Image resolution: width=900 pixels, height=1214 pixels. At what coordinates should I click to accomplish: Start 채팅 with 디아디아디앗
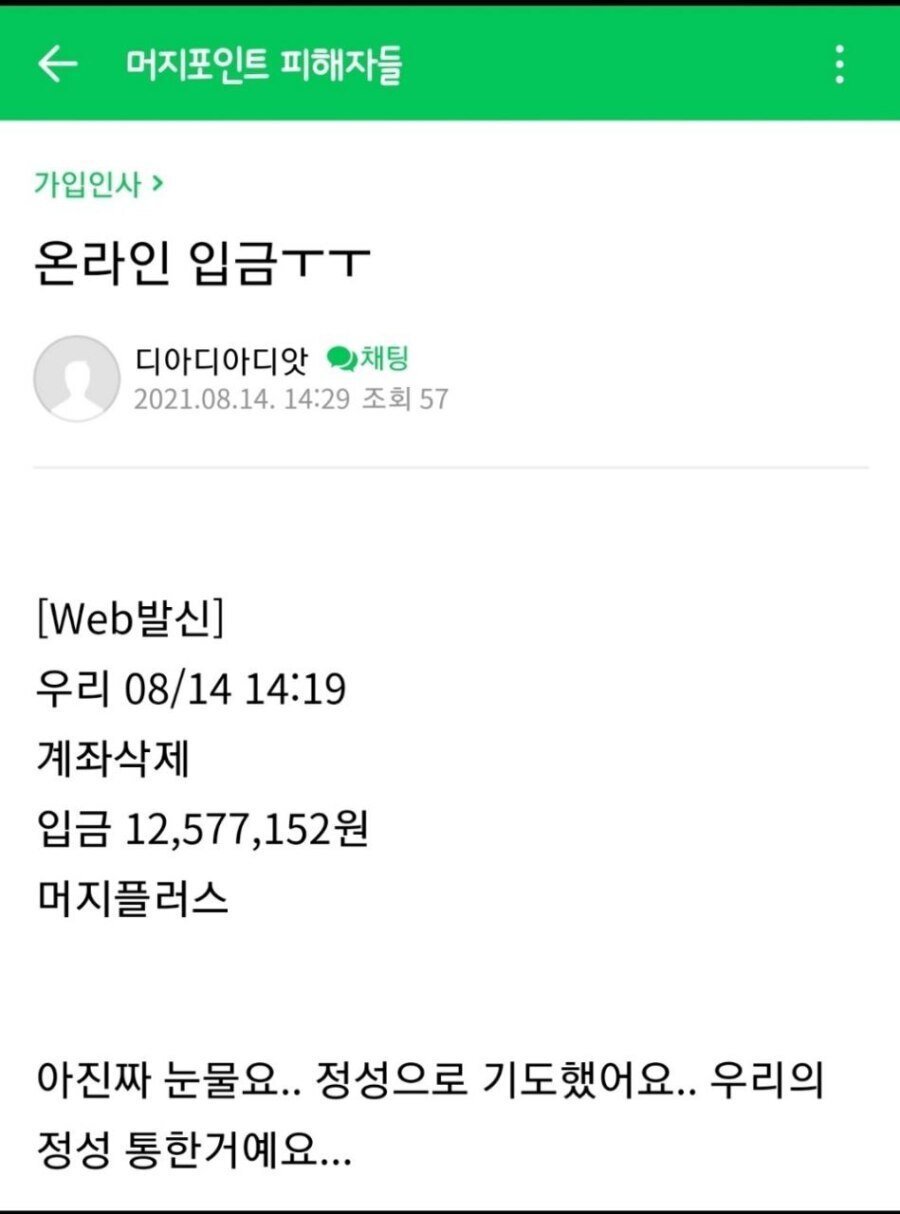[x=368, y=358]
